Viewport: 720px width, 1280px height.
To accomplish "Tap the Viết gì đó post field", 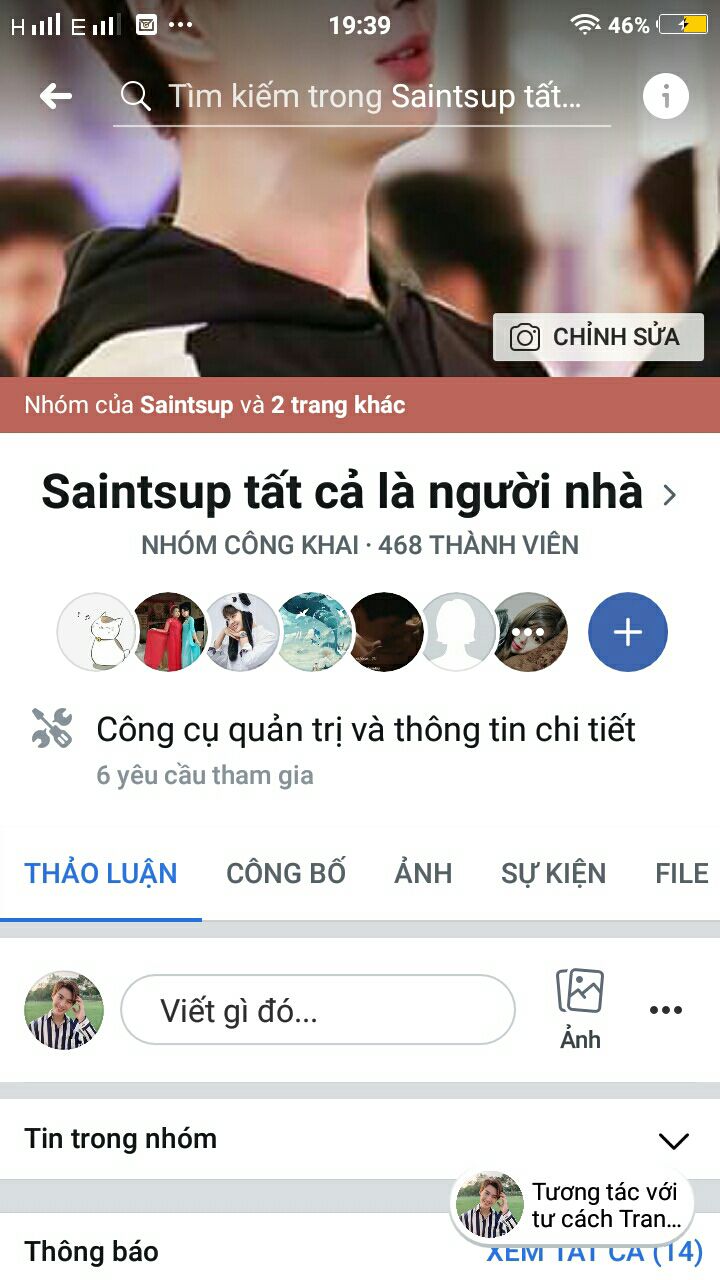I will [318, 1010].
